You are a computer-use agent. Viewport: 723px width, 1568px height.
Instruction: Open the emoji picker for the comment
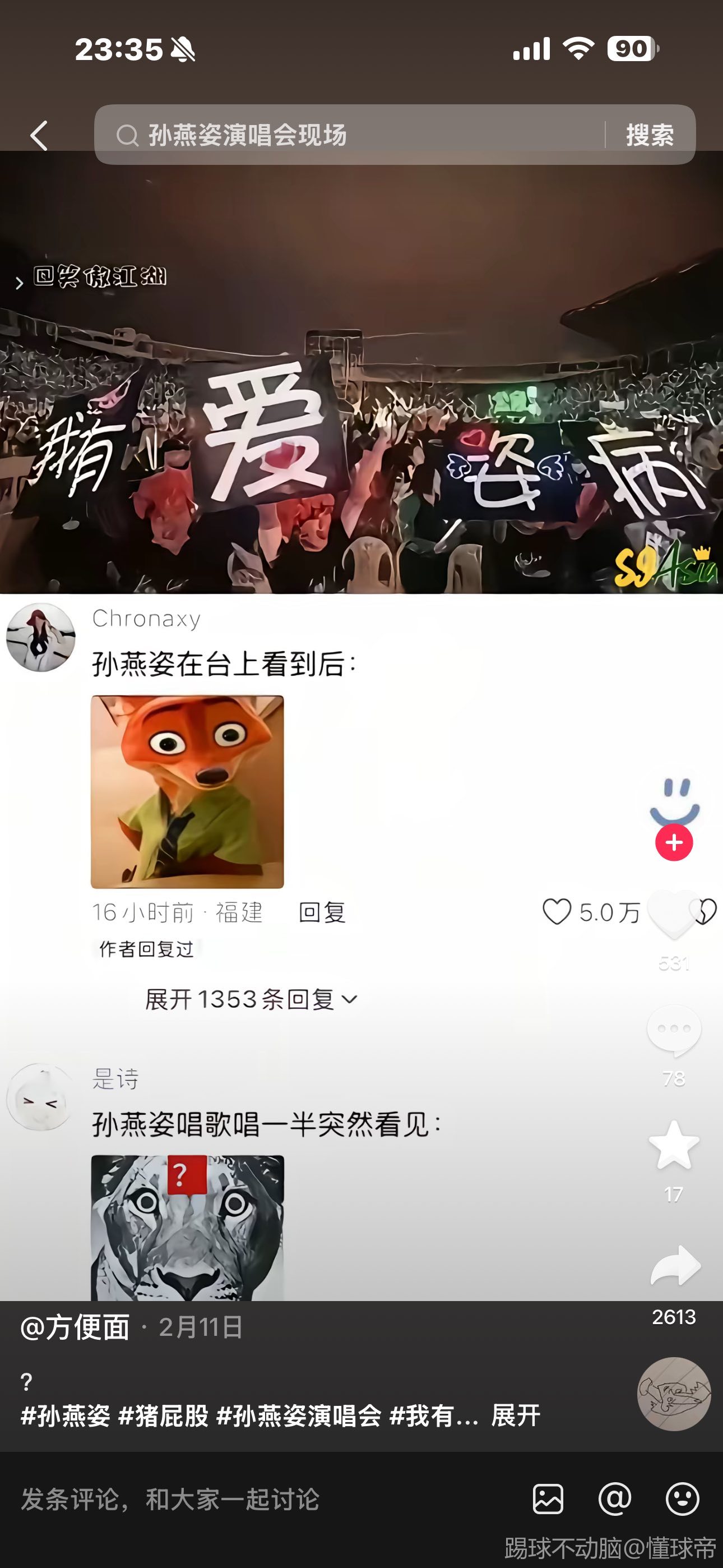pyautogui.click(x=682, y=1498)
